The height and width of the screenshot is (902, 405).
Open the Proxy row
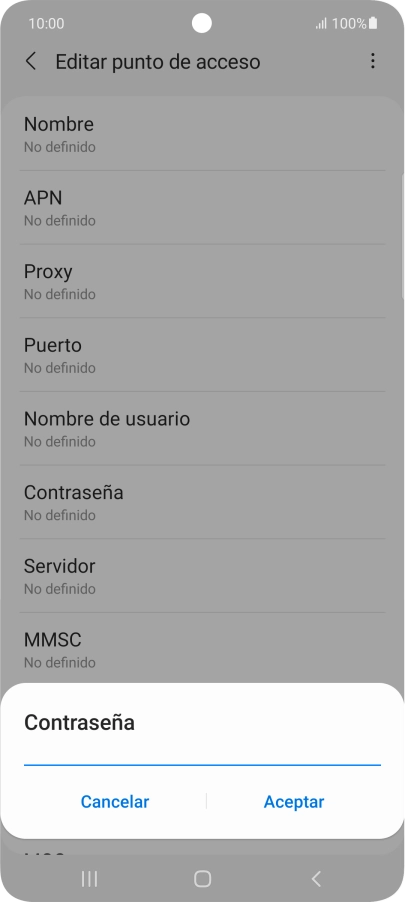click(202, 281)
